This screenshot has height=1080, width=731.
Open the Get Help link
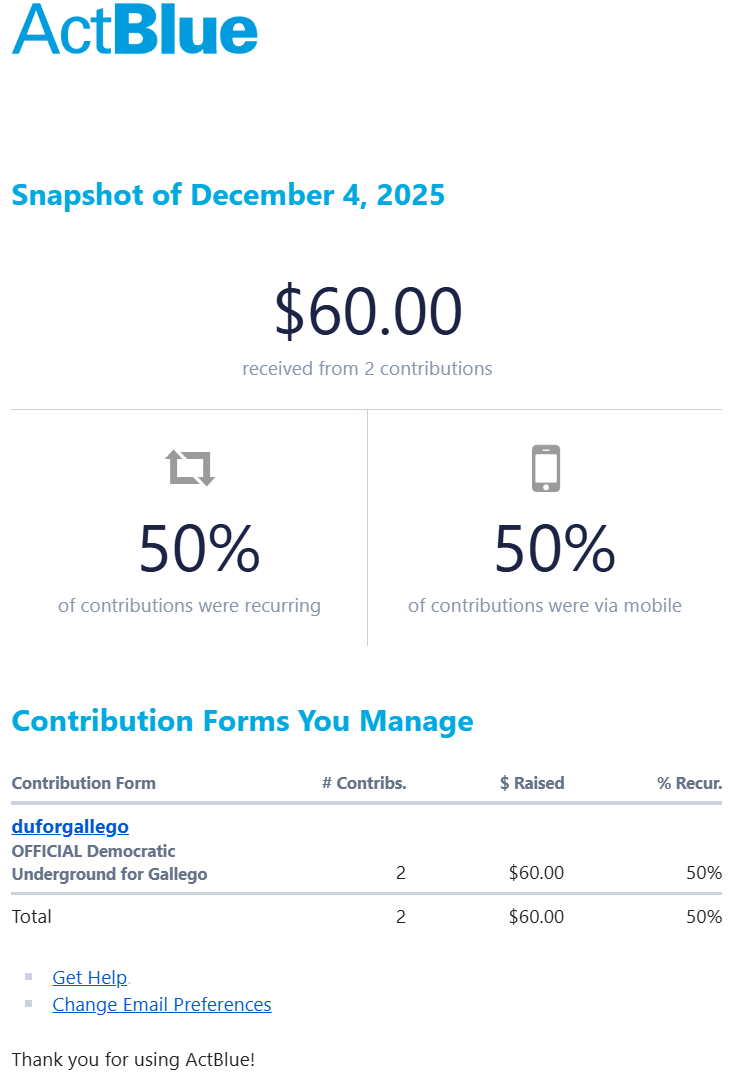click(89, 978)
